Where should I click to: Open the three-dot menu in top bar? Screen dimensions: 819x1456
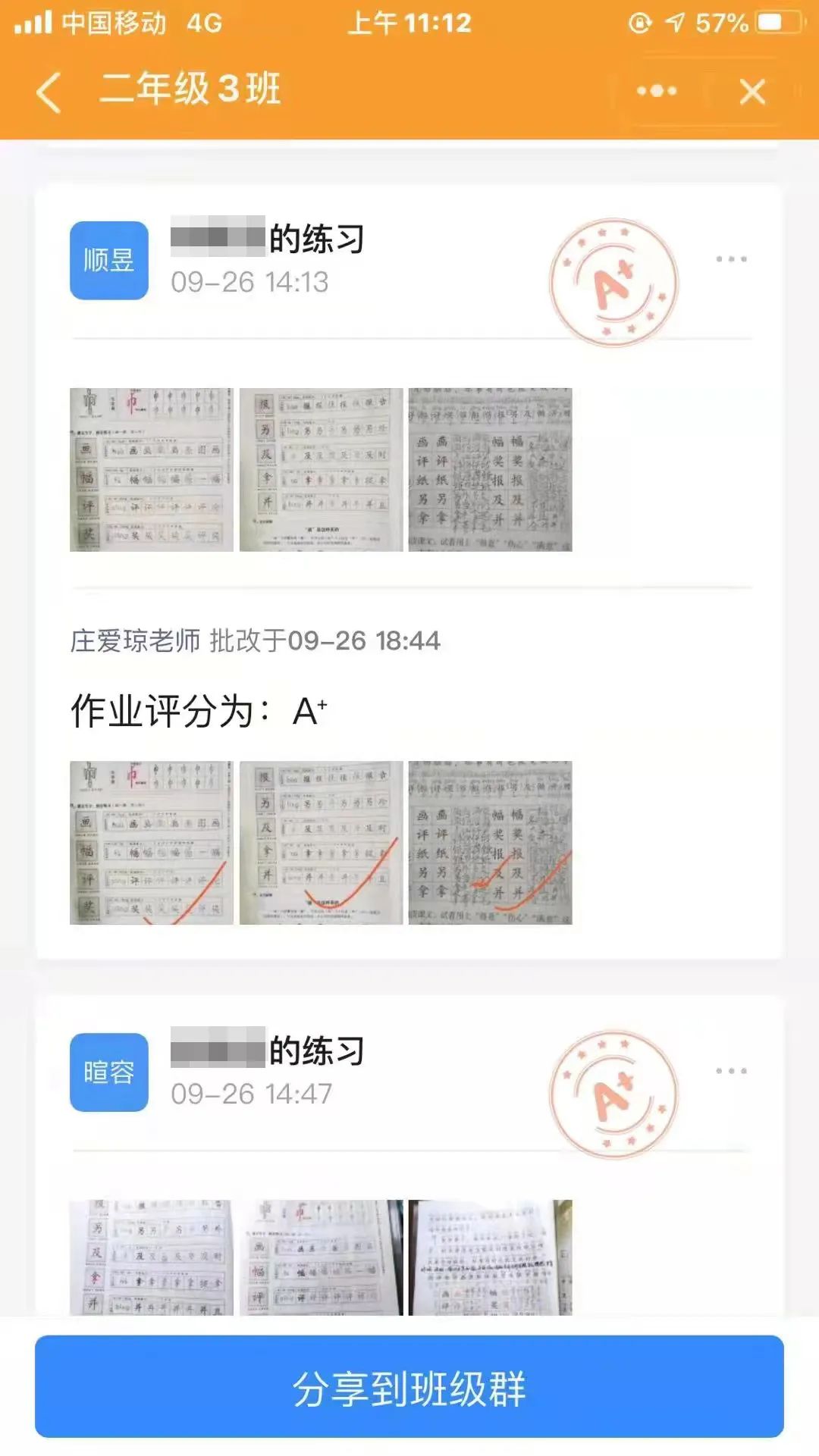[657, 91]
